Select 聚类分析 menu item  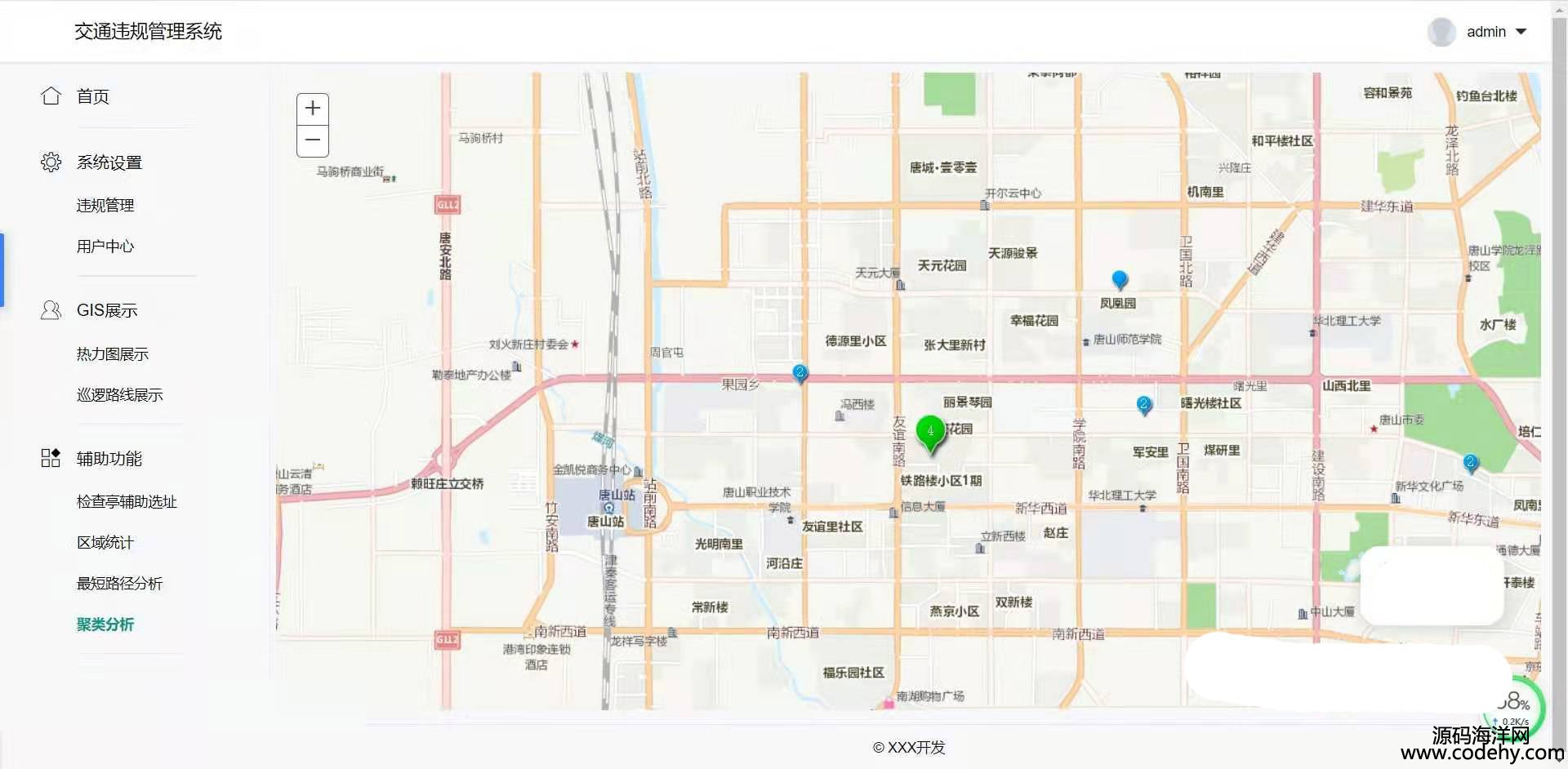[105, 625]
